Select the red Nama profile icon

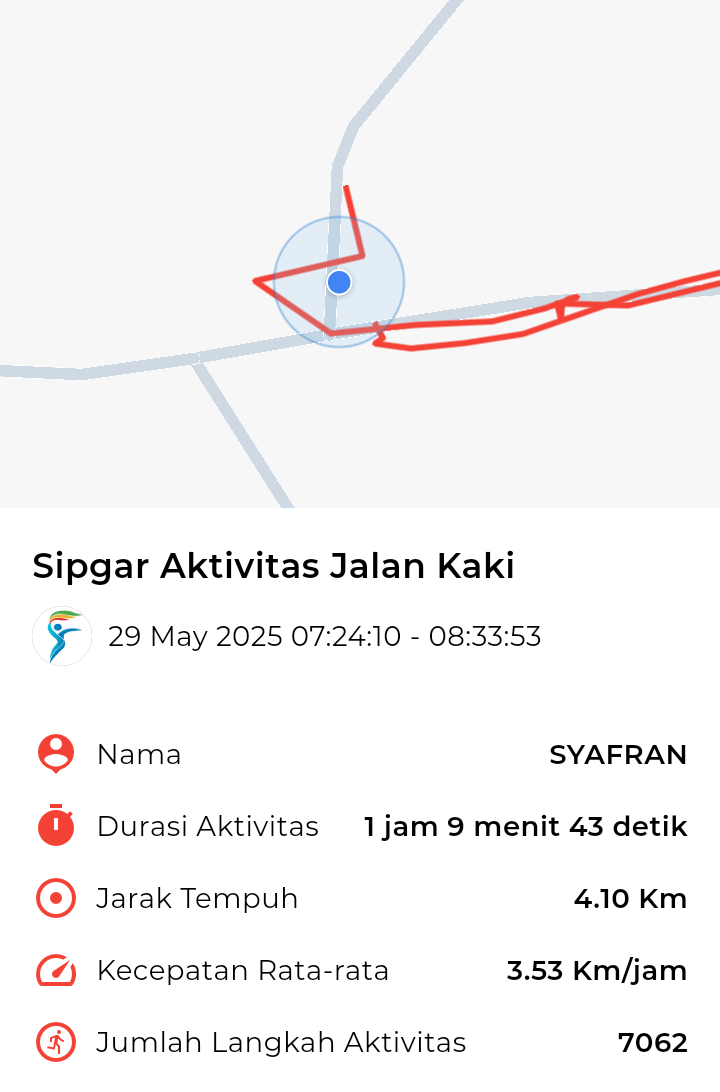pos(54,754)
